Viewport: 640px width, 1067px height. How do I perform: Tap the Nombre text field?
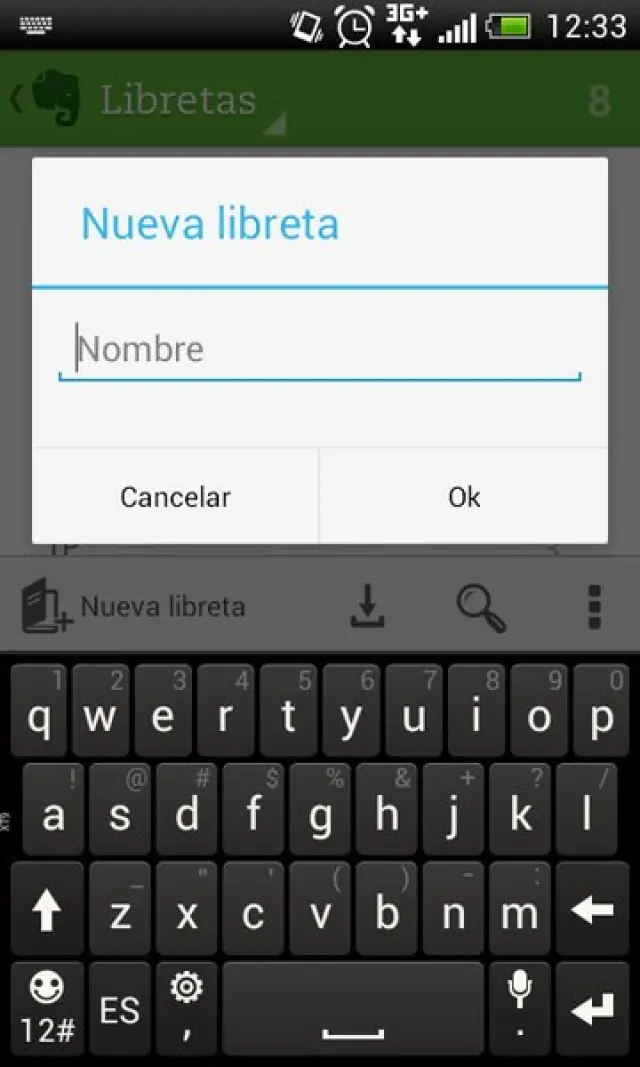point(320,350)
